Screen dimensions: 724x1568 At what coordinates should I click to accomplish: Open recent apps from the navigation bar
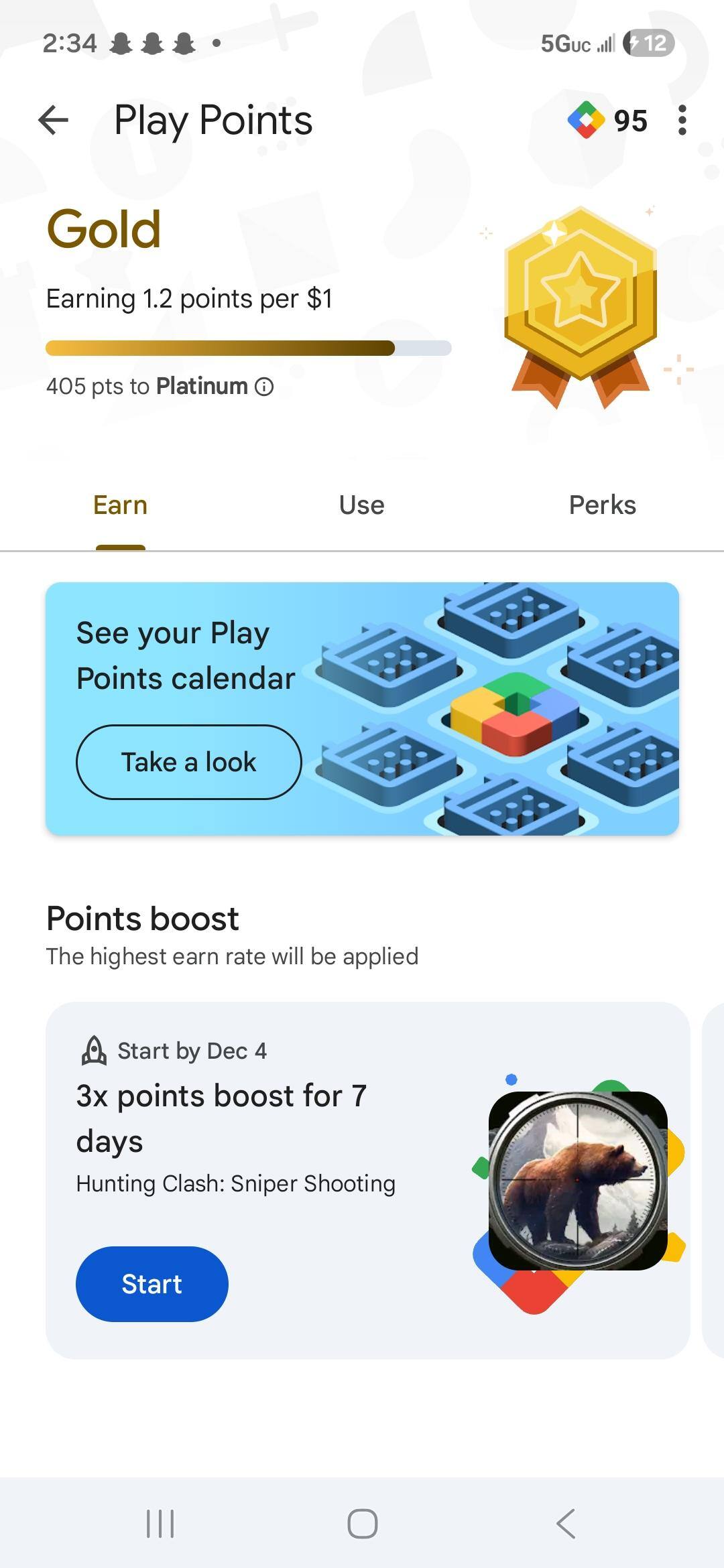(160, 1524)
